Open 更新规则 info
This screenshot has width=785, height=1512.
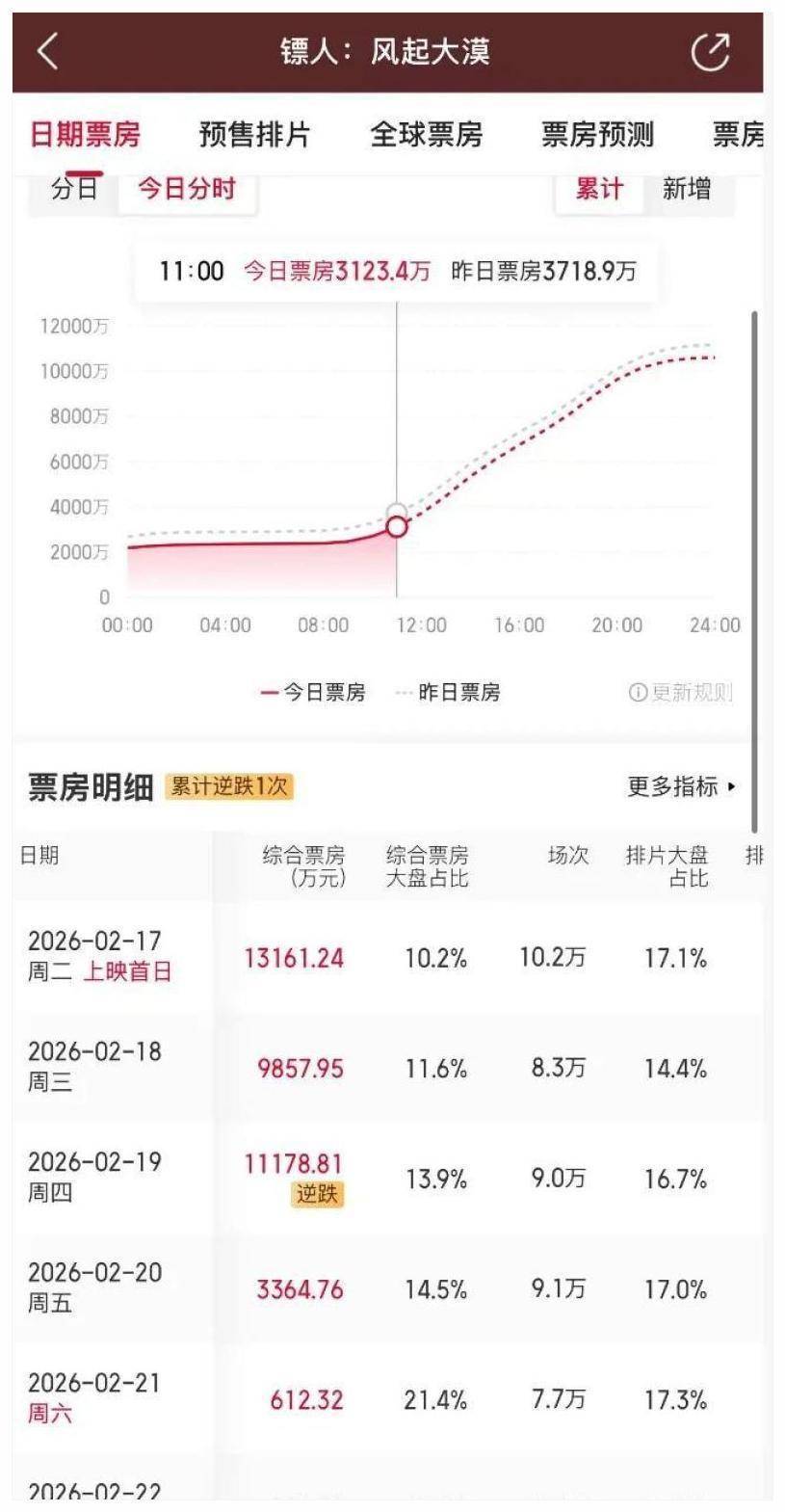[x=680, y=692]
